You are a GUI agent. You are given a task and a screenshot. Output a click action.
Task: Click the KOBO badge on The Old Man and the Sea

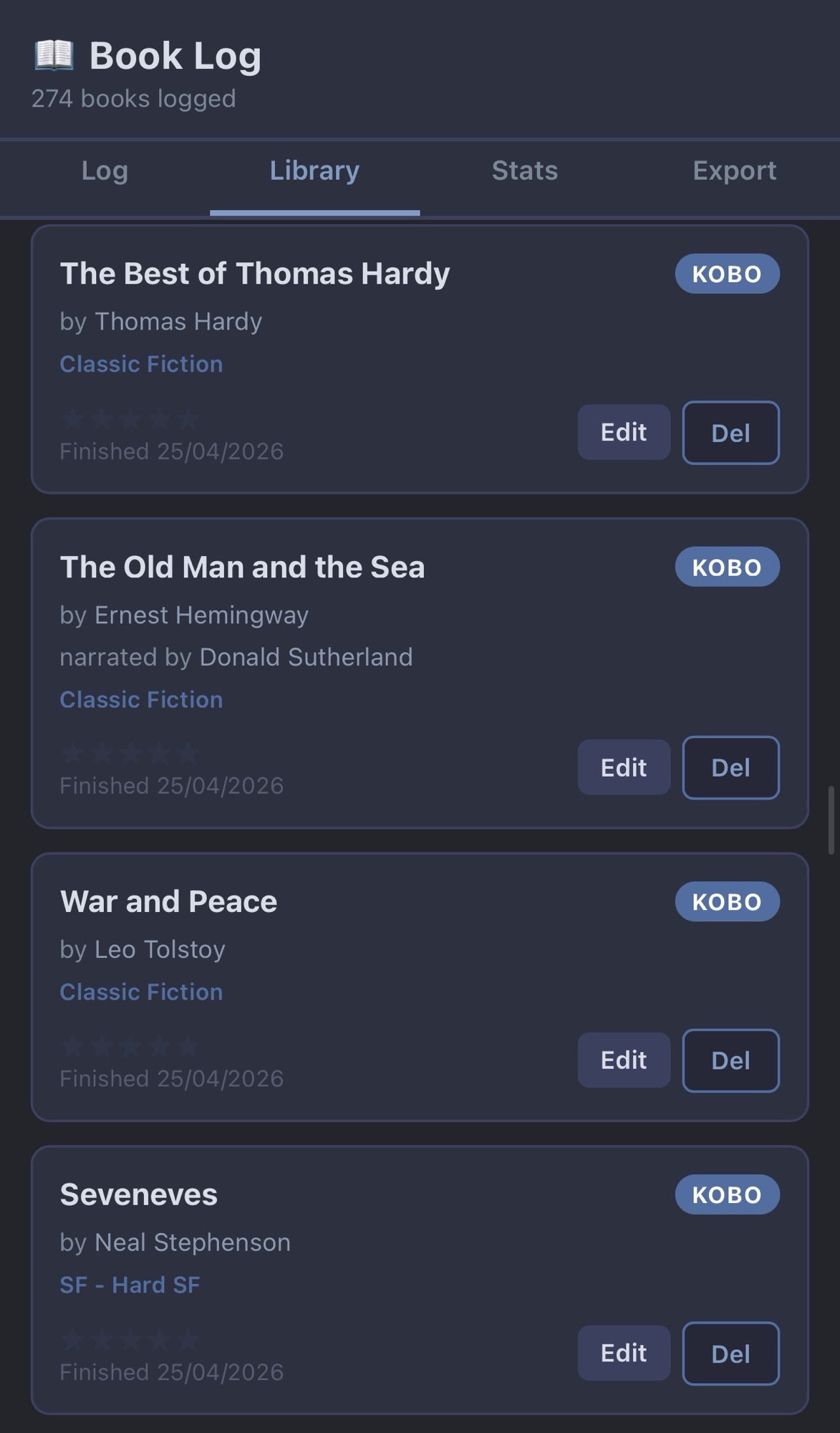tap(727, 567)
